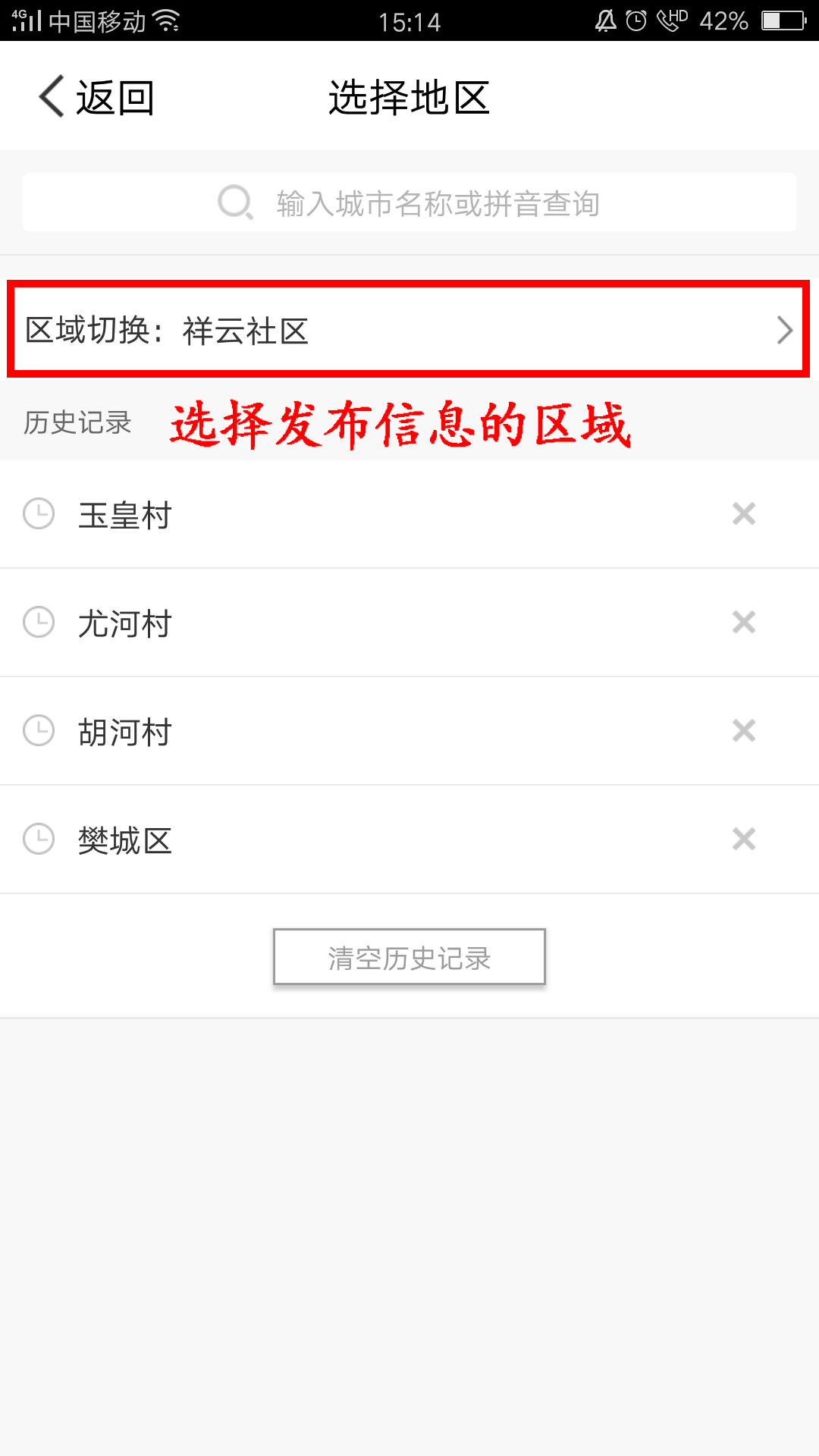The width and height of the screenshot is (819, 1456).
Task: Go back using the 返回 button
Action: [97, 98]
